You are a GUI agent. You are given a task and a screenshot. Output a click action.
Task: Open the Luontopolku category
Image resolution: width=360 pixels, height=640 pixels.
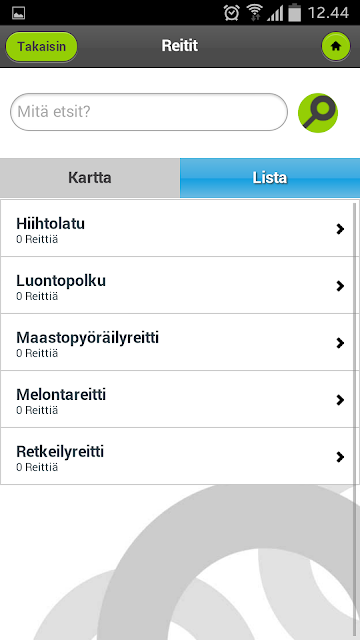[x=178, y=285]
